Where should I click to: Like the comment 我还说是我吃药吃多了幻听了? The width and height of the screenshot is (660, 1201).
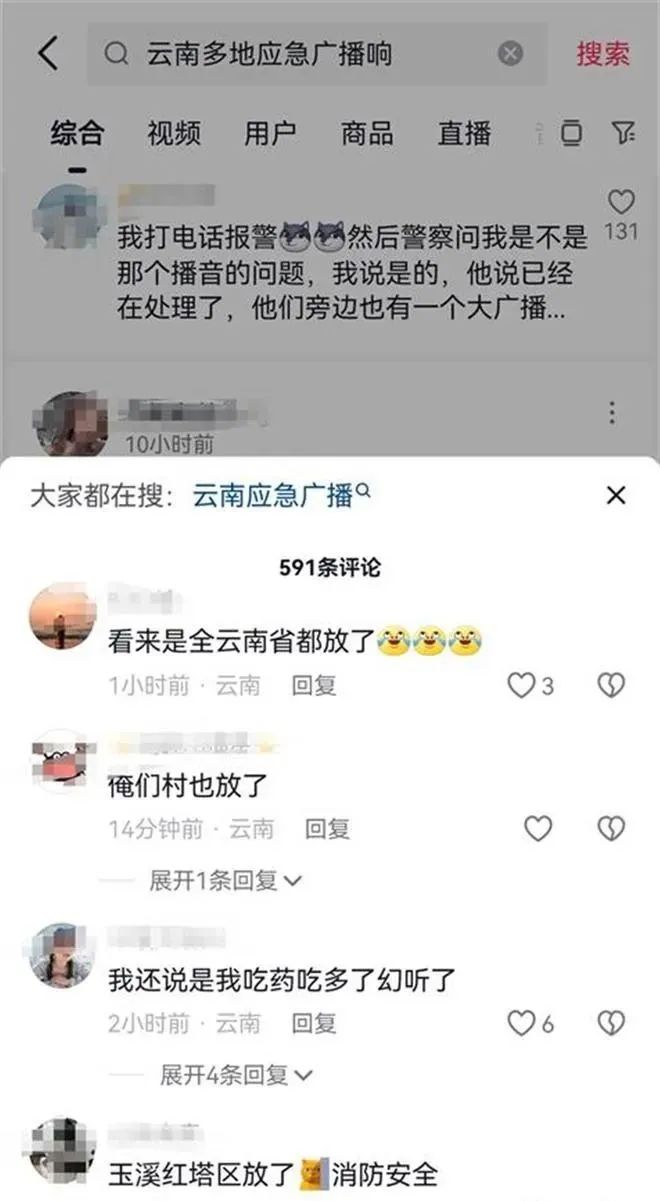click(x=522, y=1023)
